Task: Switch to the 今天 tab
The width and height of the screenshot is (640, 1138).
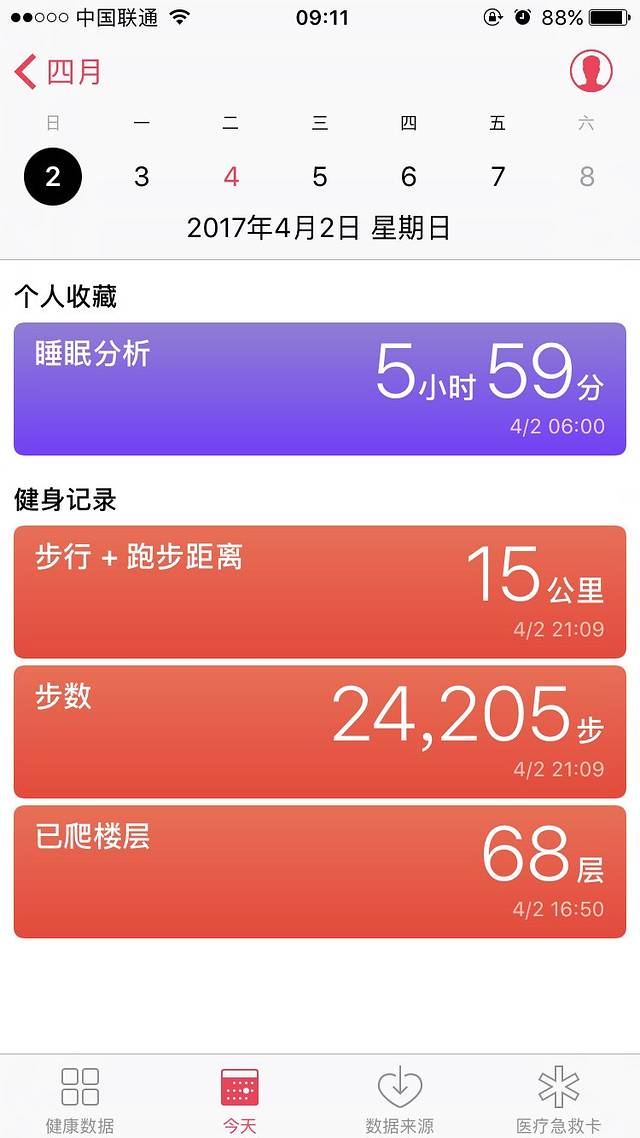Action: coord(240,1099)
